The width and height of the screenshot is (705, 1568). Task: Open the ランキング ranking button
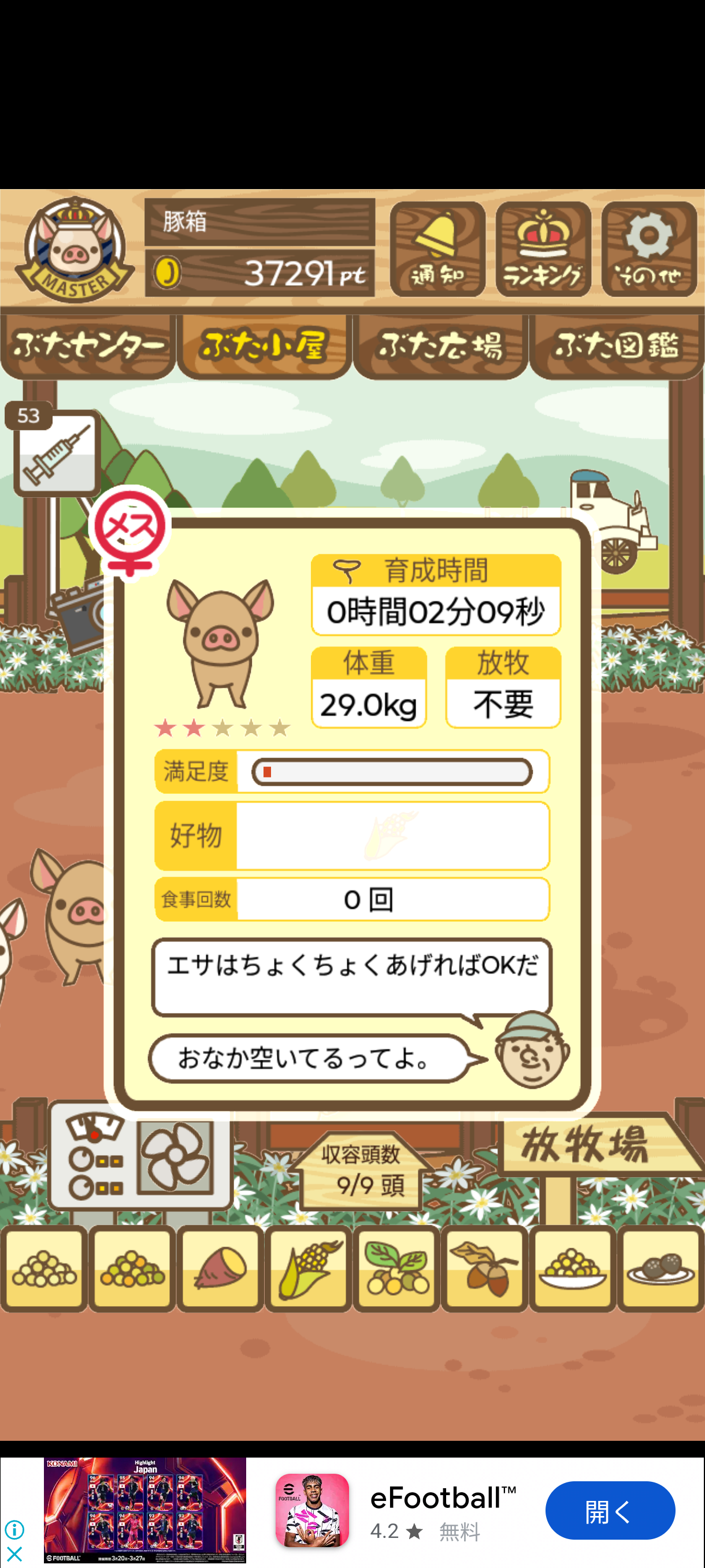543,250
